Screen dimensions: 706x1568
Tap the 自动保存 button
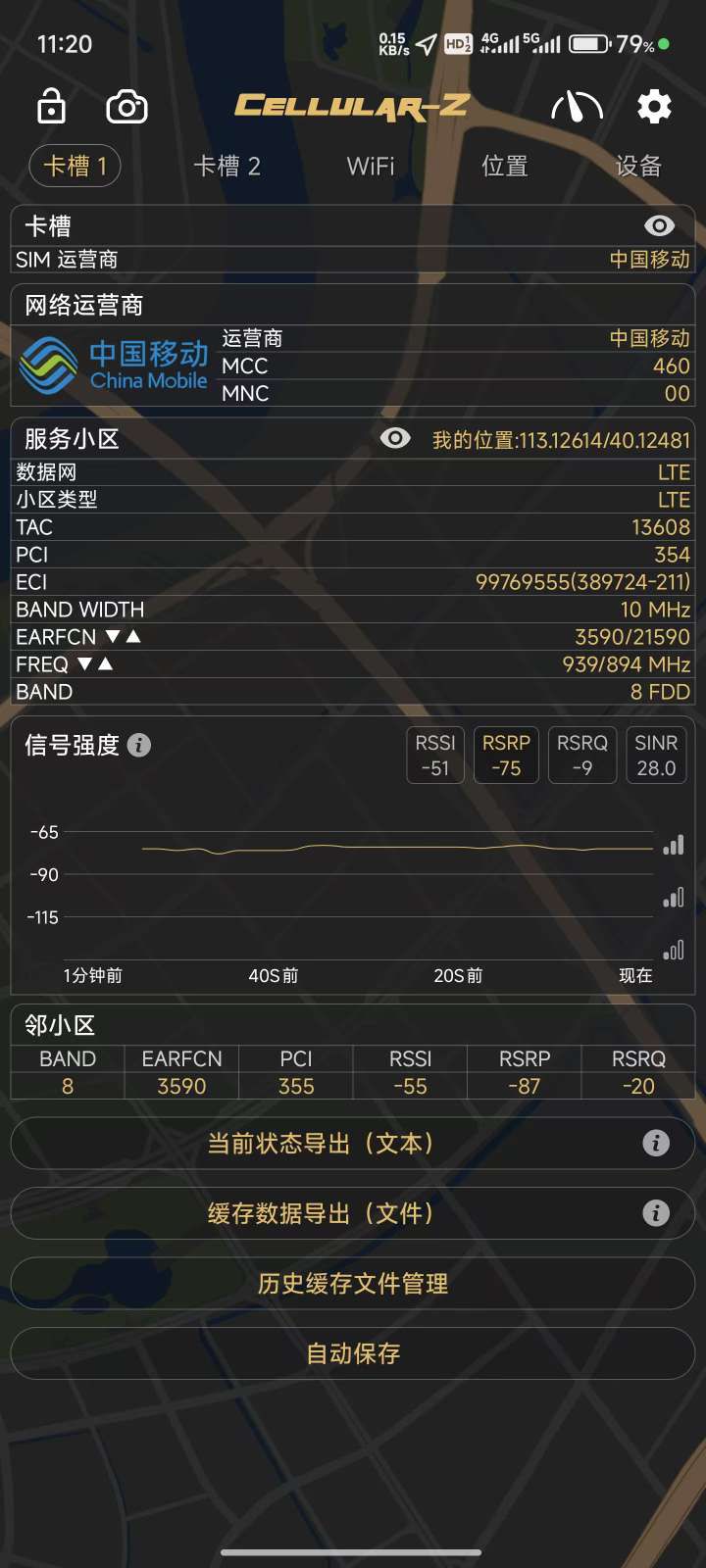353,1353
